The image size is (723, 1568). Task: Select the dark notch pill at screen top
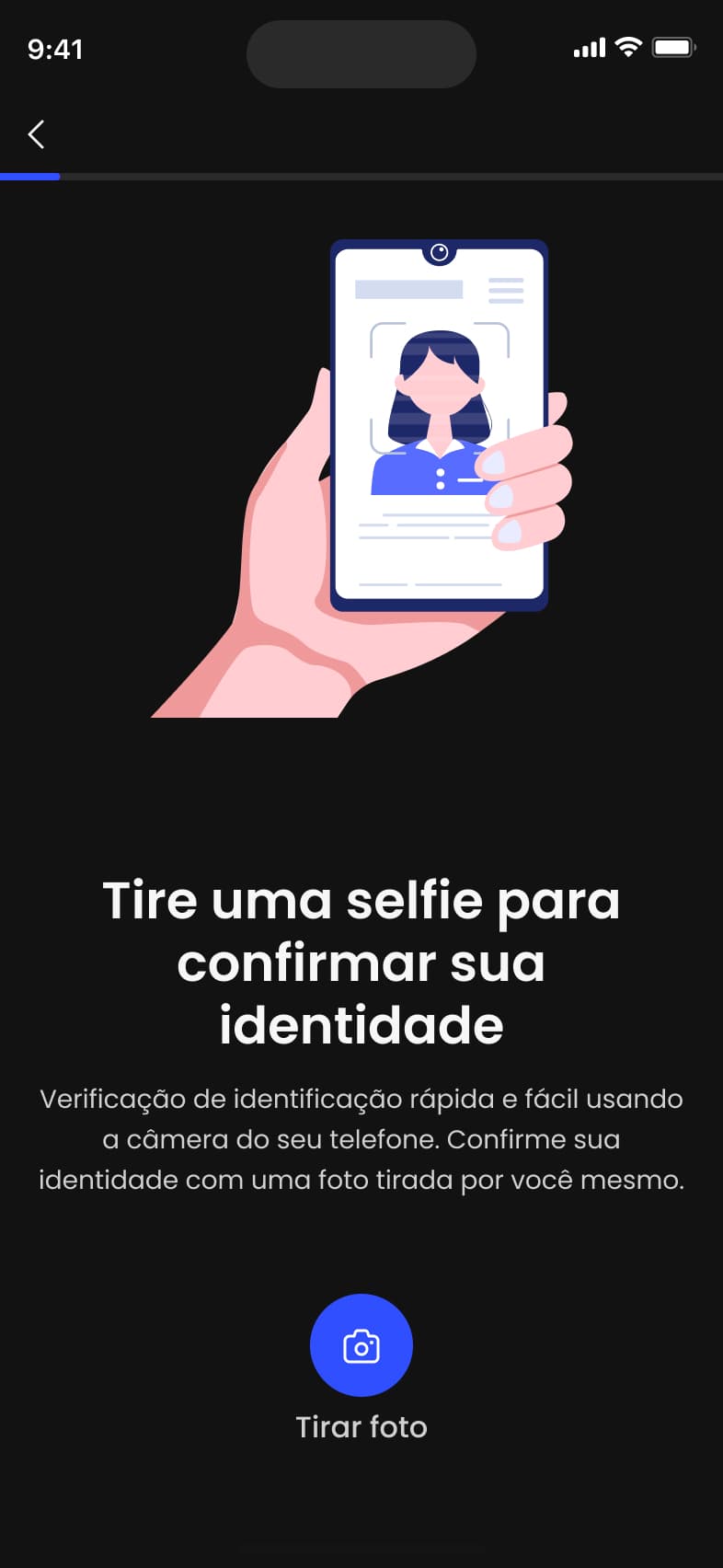(x=361, y=54)
